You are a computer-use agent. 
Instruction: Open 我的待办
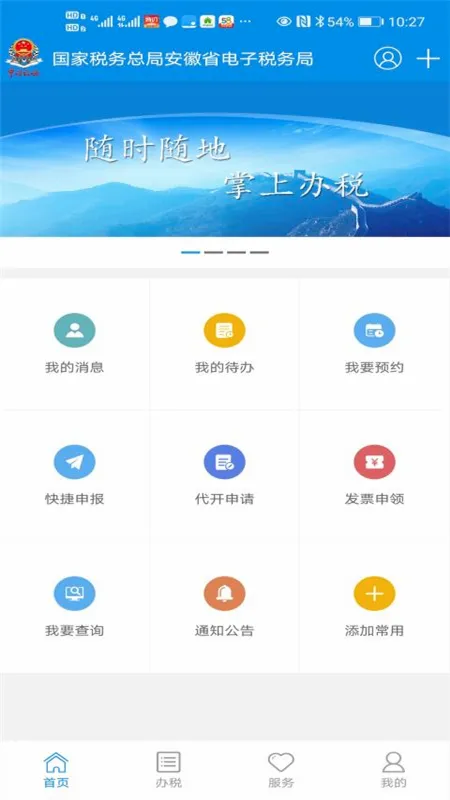224,344
